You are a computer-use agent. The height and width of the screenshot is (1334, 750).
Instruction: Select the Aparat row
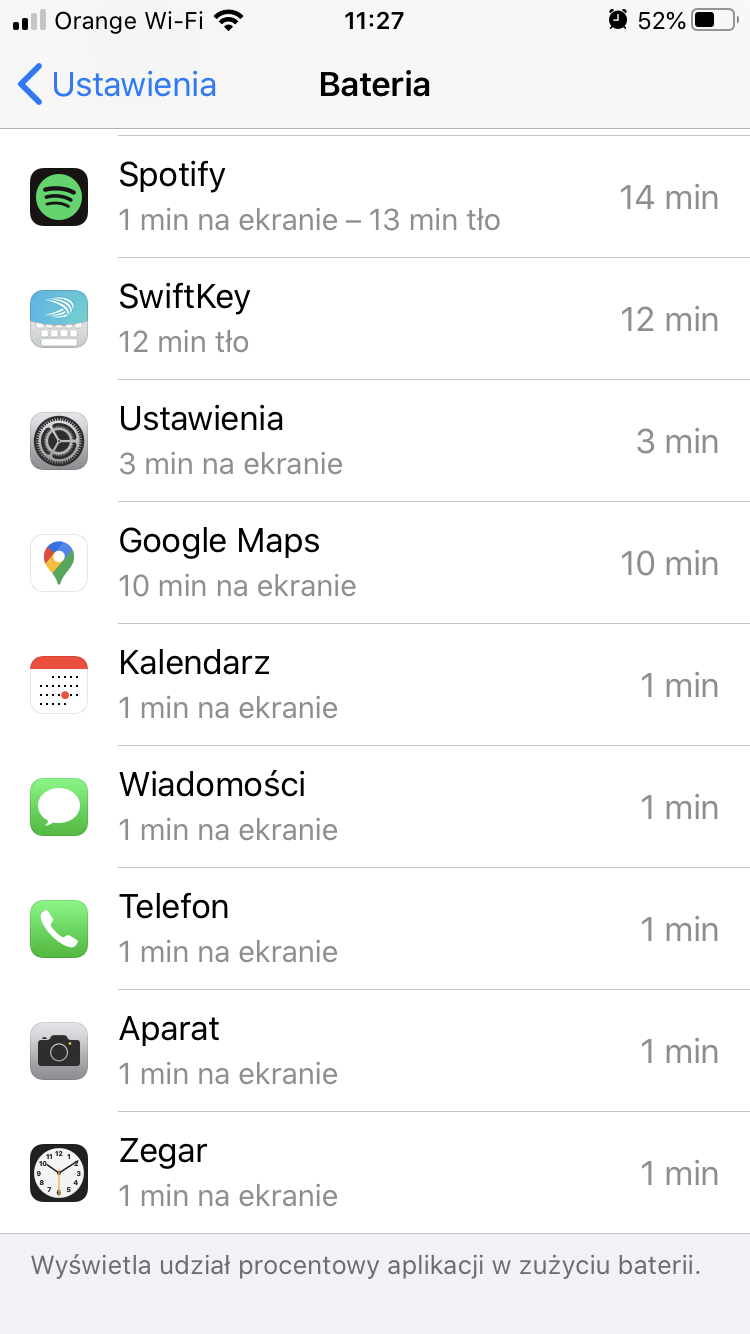click(375, 1051)
